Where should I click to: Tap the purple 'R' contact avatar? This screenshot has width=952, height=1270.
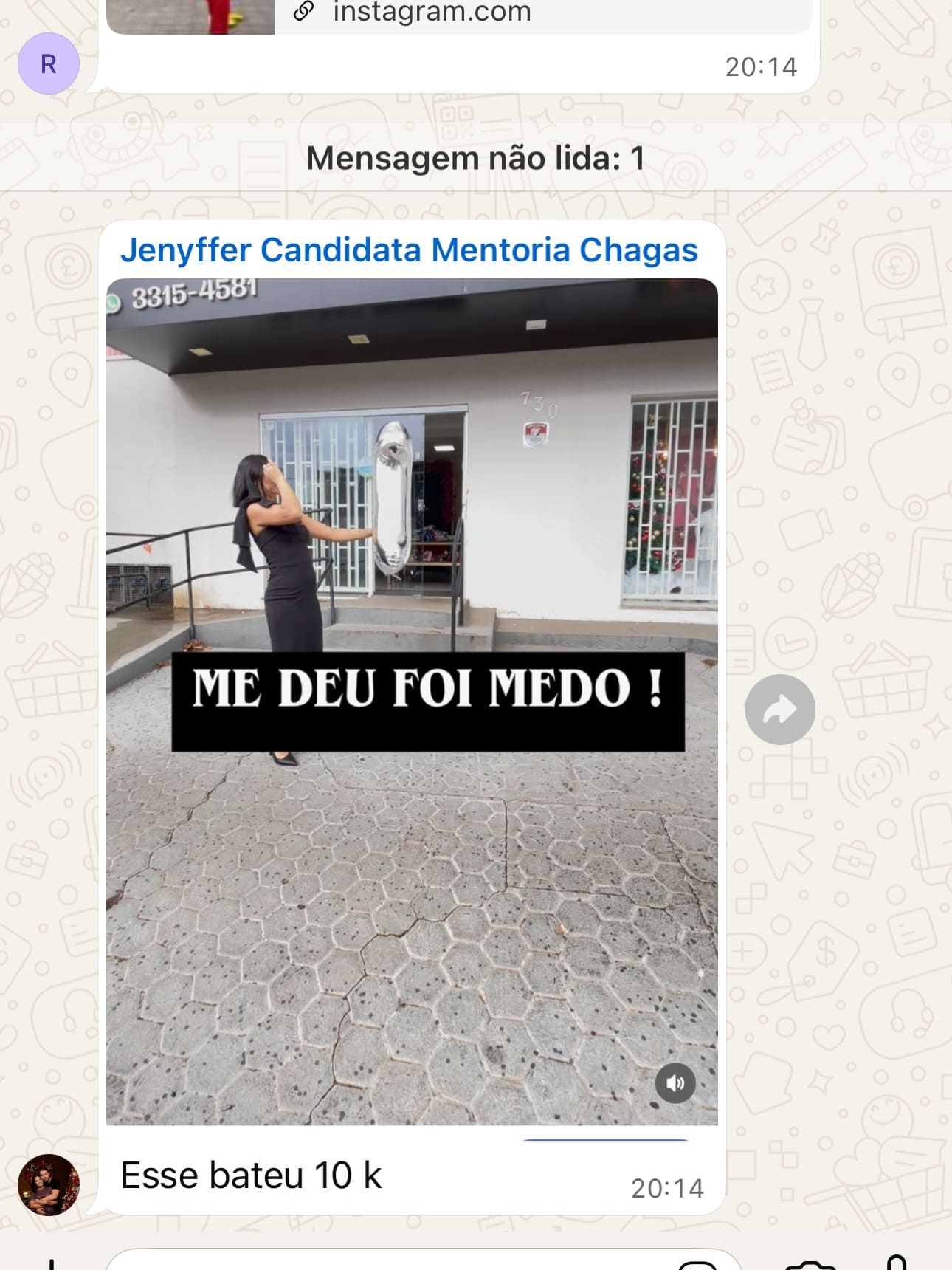[49, 63]
